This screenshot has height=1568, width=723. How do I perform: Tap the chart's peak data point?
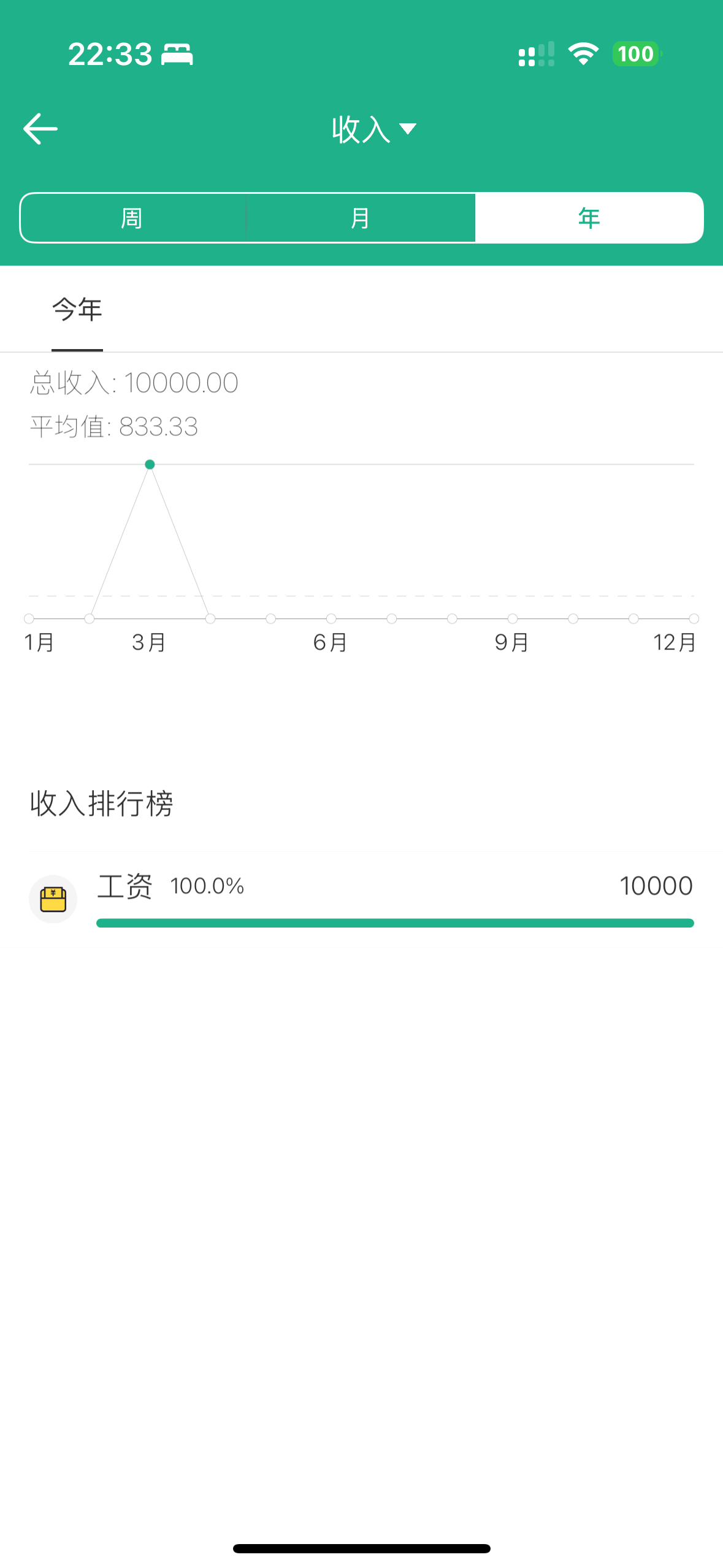[150, 464]
